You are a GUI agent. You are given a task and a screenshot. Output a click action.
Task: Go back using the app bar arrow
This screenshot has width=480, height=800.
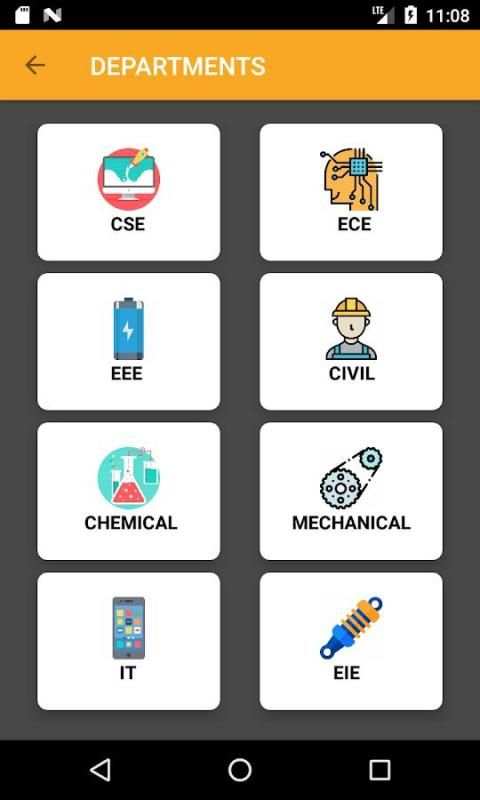pyautogui.click(x=35, y=66)
